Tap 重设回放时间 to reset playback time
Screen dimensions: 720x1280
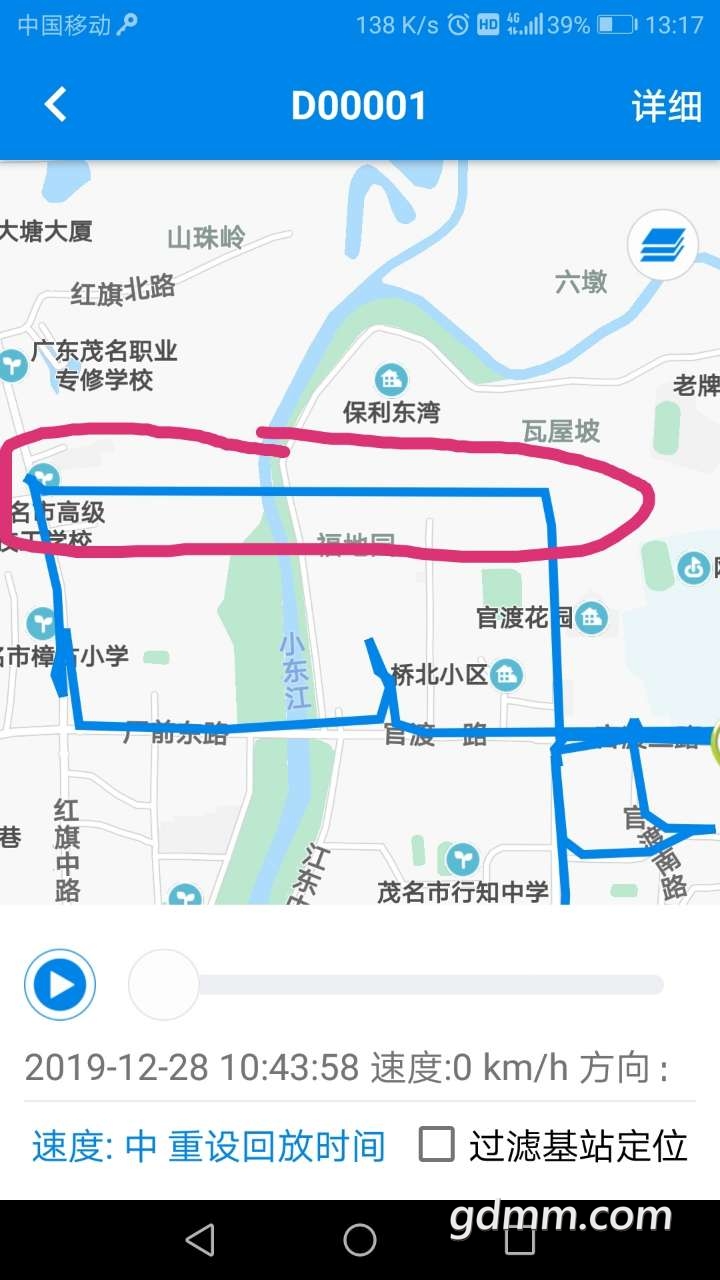pos(277,1146)
